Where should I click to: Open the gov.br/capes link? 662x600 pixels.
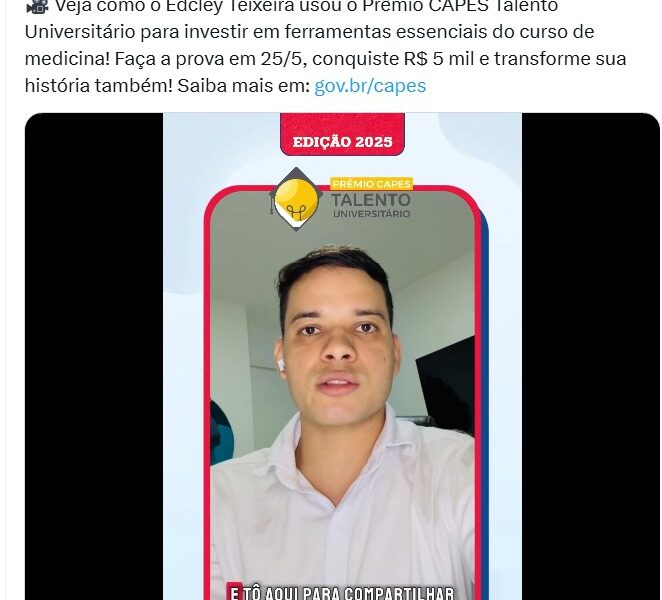tap(370, 85)
